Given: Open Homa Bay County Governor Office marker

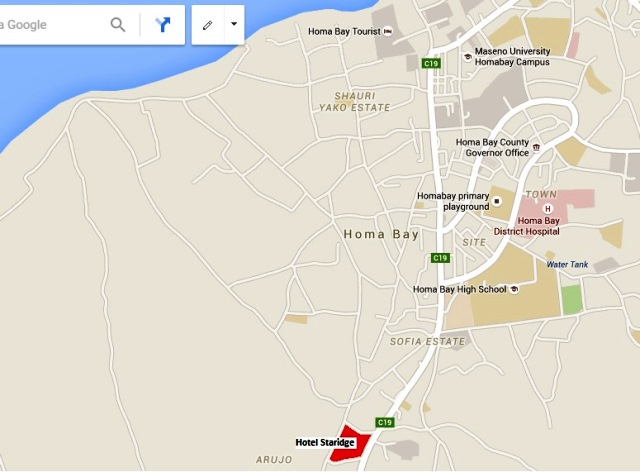Looking at the screenshot, I should point(536,147).
